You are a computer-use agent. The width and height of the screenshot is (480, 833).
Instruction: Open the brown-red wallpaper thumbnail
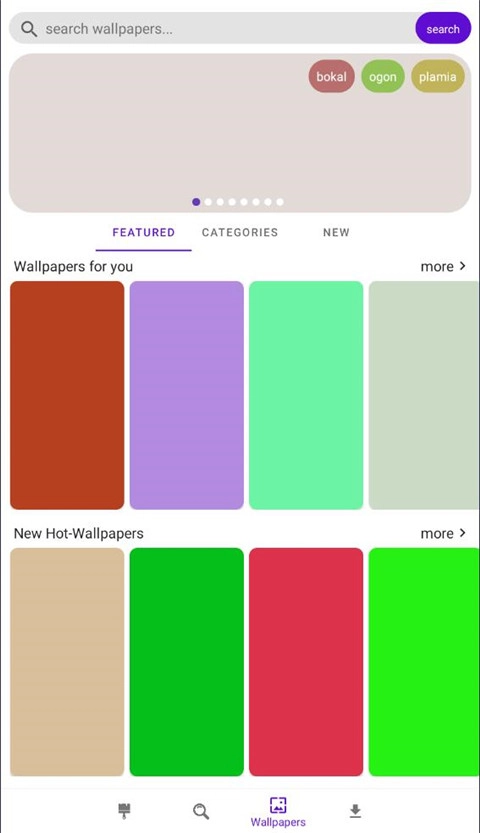click(67, 395)
